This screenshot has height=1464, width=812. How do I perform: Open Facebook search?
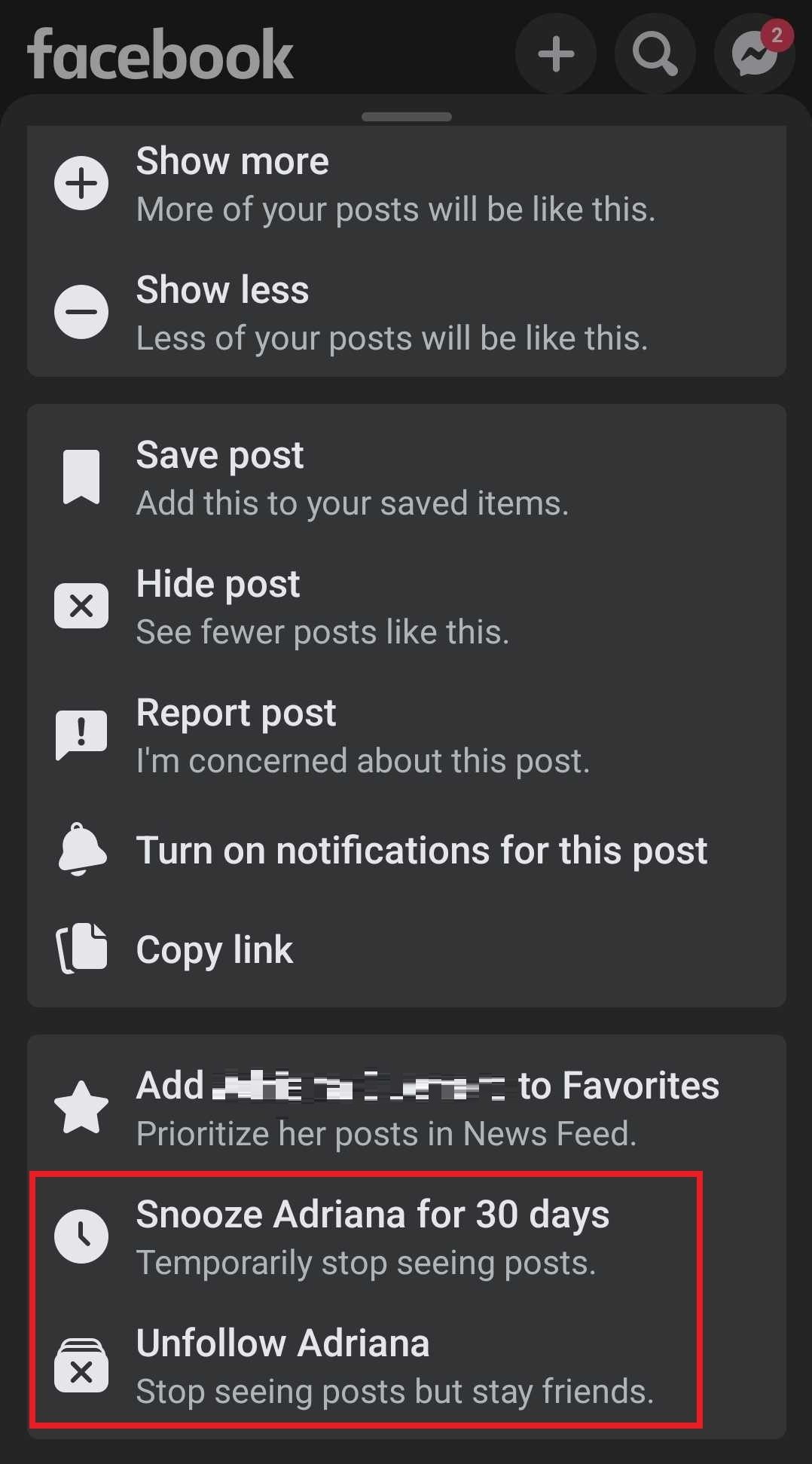655,54
